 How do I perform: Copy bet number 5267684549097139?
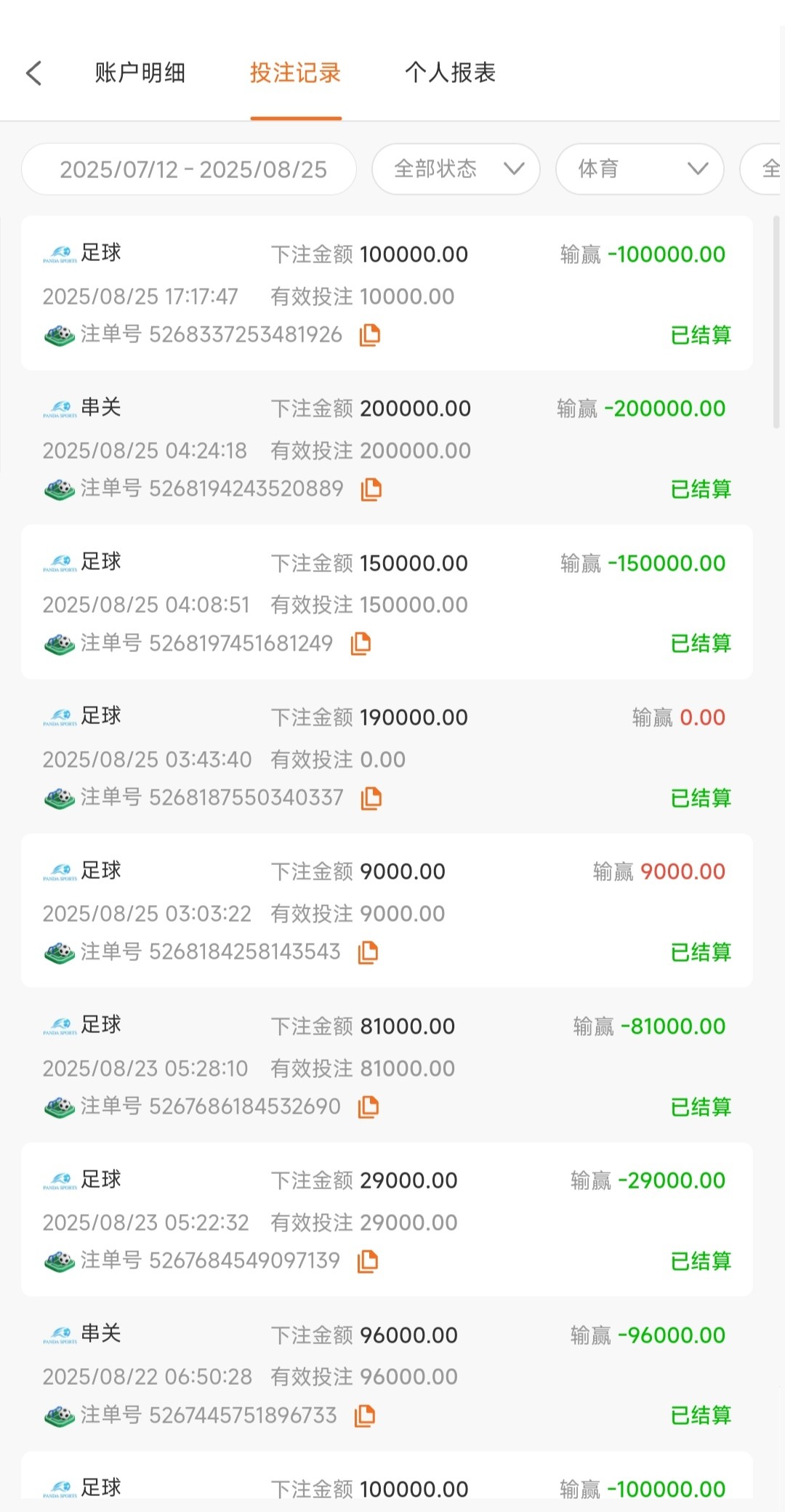click(369, 1261)
